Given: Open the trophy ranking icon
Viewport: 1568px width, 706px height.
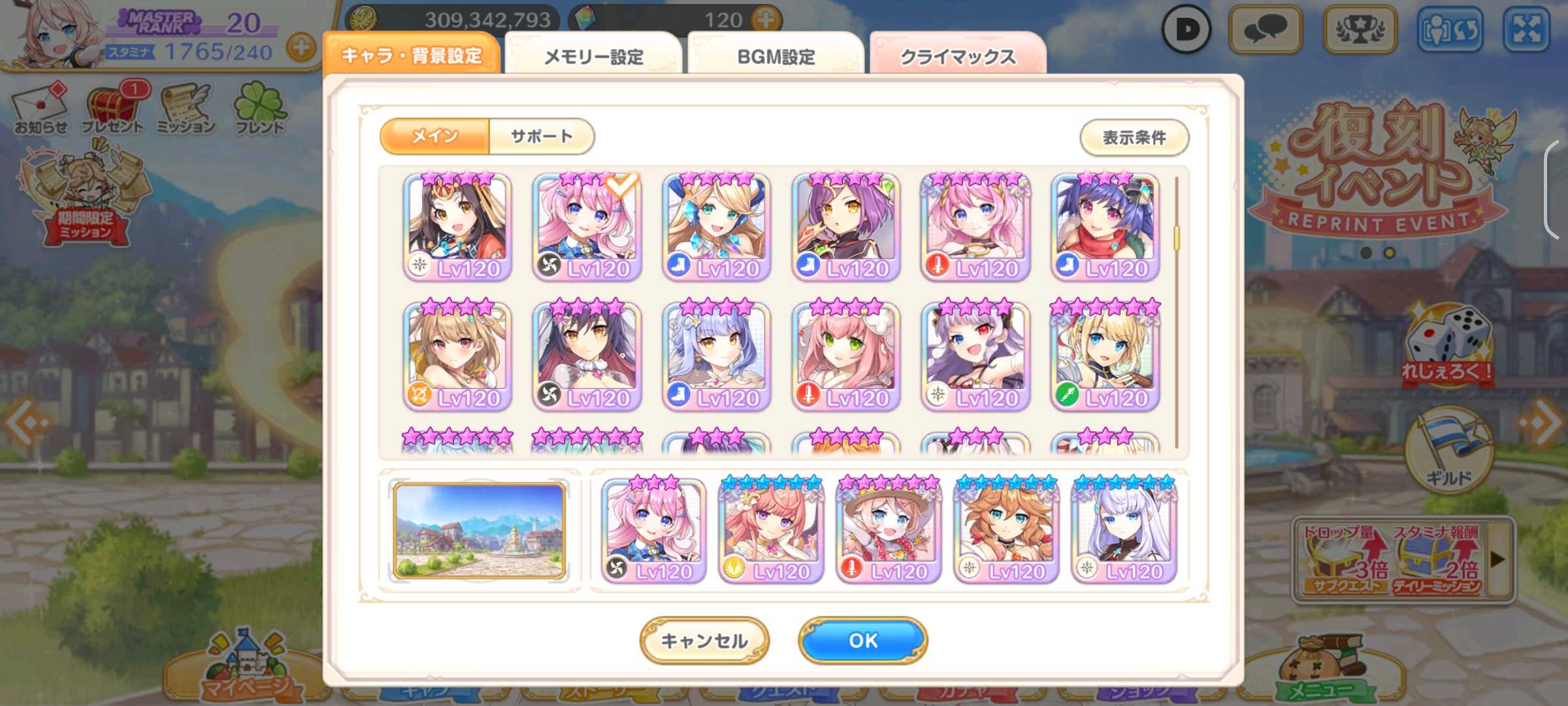Looking at the screenshot, I should [x=1360, y=29].
